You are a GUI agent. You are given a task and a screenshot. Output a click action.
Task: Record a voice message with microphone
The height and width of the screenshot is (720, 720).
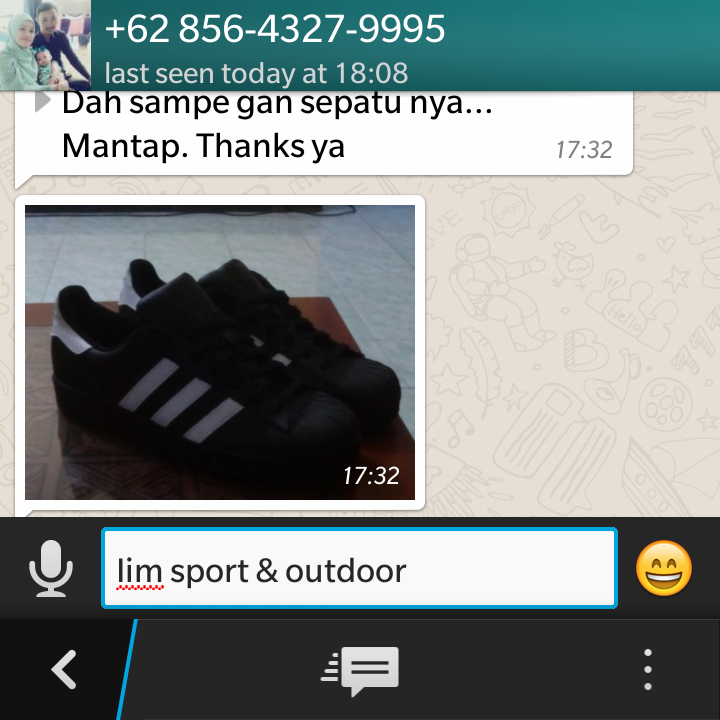click(x=51, y=569)
